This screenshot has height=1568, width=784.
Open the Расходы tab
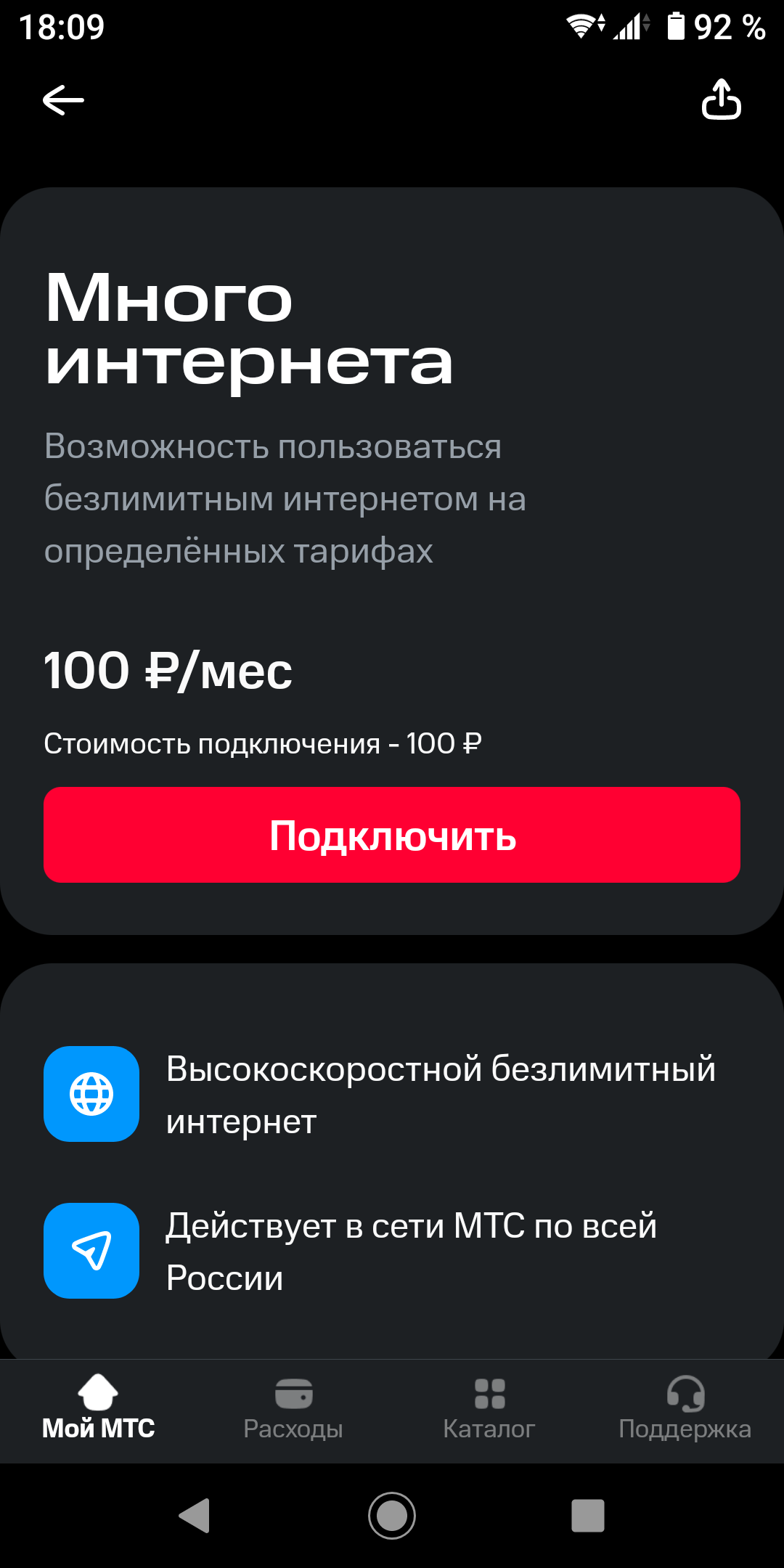click(x=293, y=1410)
